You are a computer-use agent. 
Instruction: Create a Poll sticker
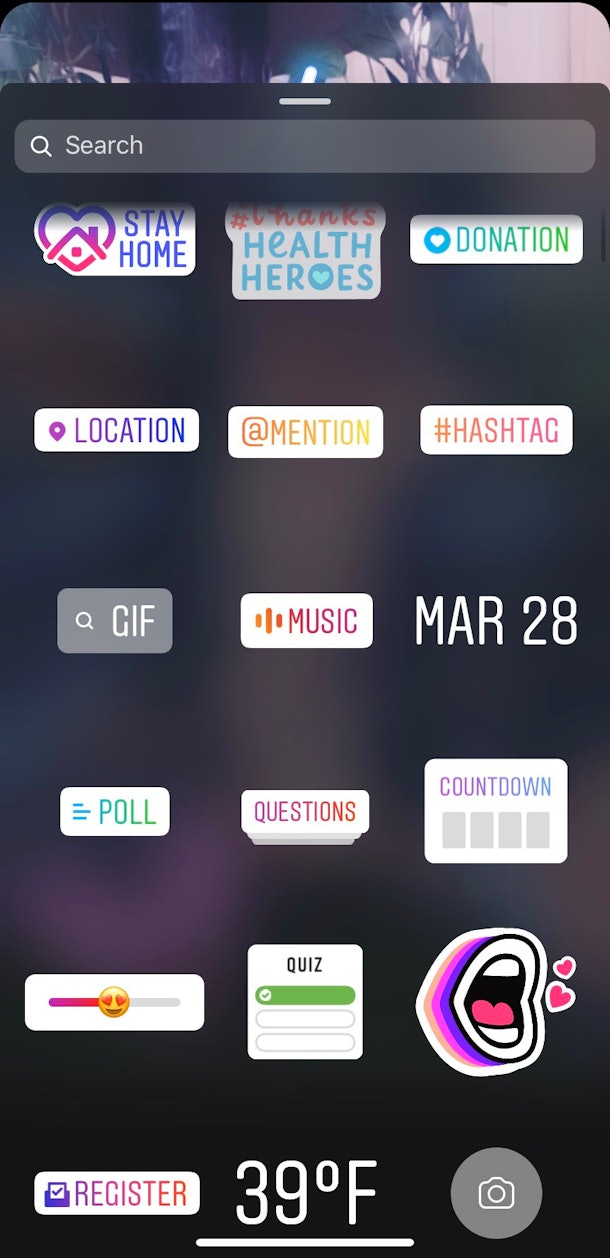115,811
